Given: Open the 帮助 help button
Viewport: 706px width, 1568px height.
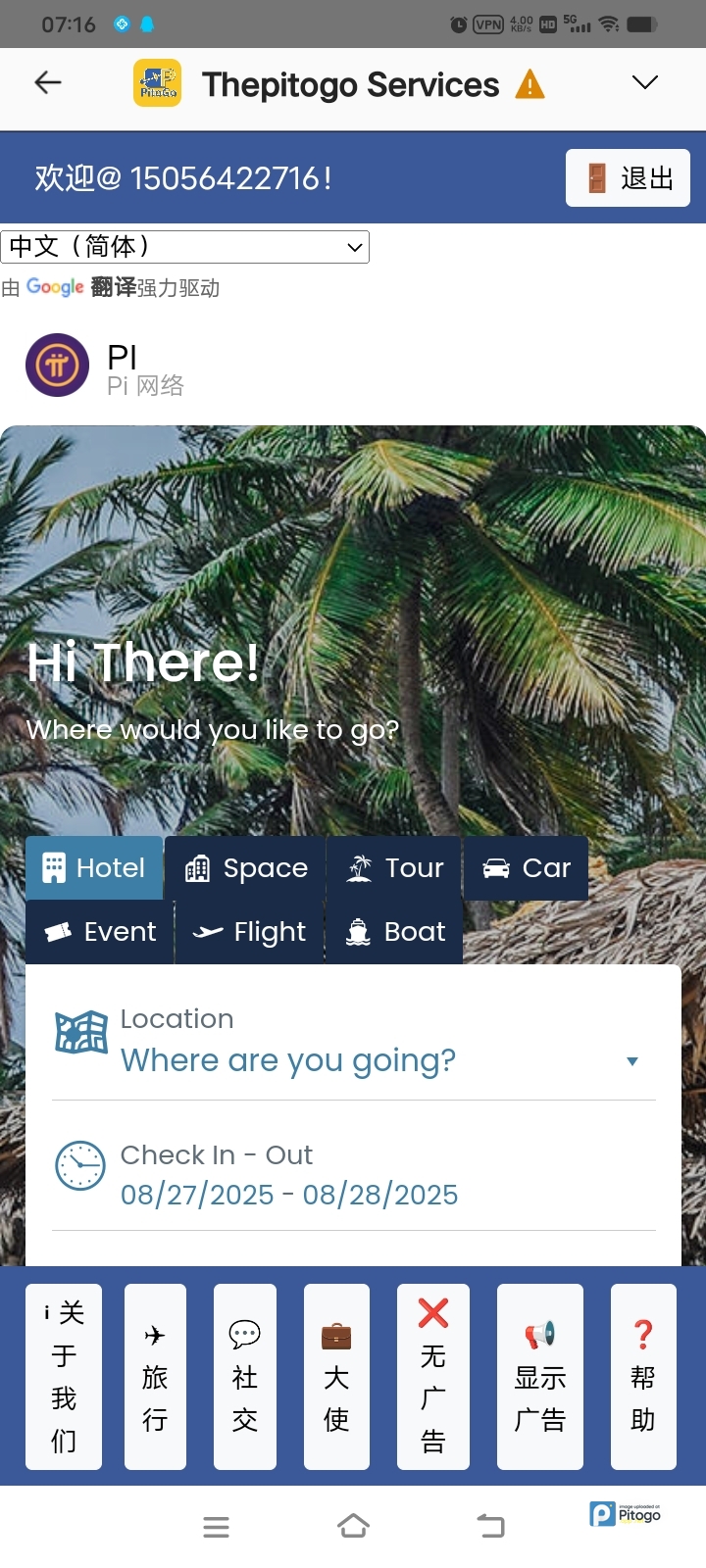Looking at the screenshot, I should [643, 1376].
